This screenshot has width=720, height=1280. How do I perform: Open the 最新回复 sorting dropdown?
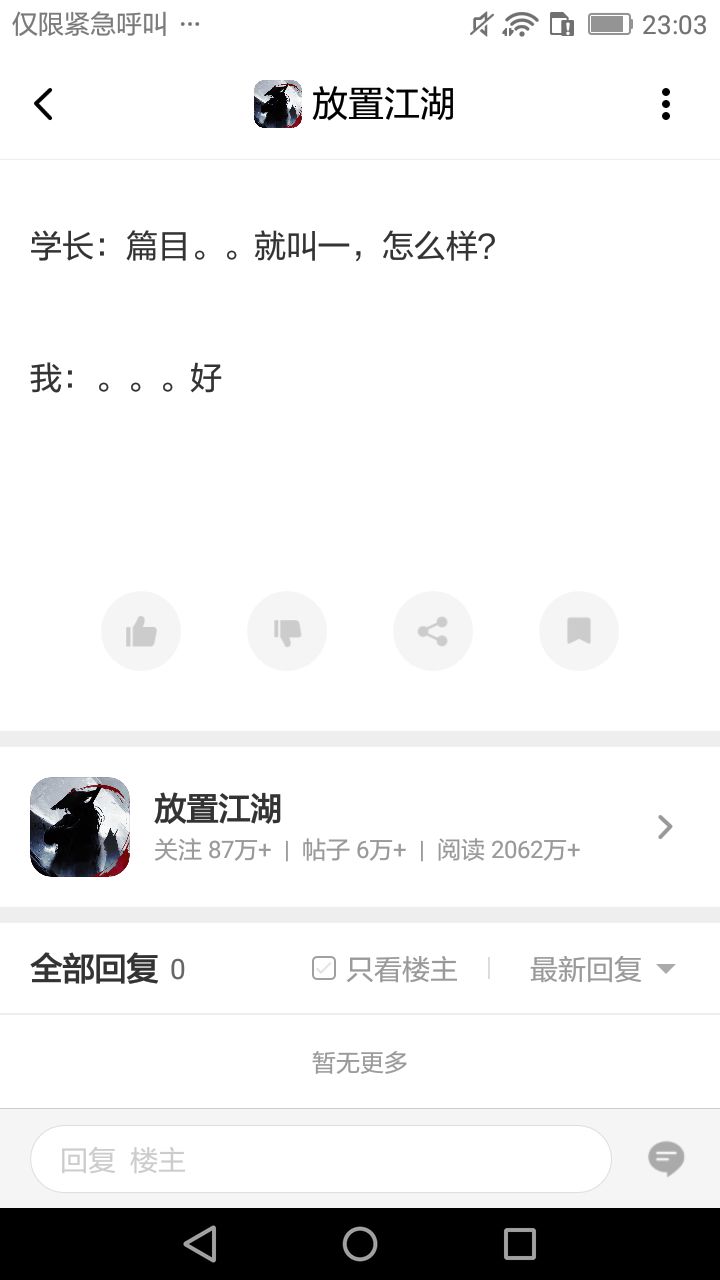click(603, 967)
